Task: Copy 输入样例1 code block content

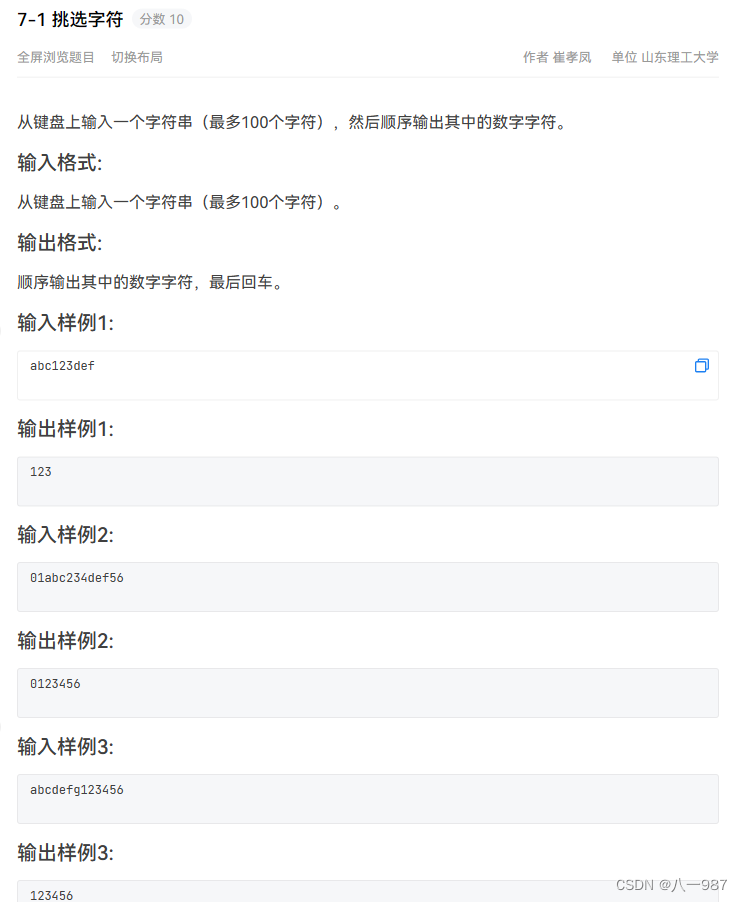Action: pos(701,366)
